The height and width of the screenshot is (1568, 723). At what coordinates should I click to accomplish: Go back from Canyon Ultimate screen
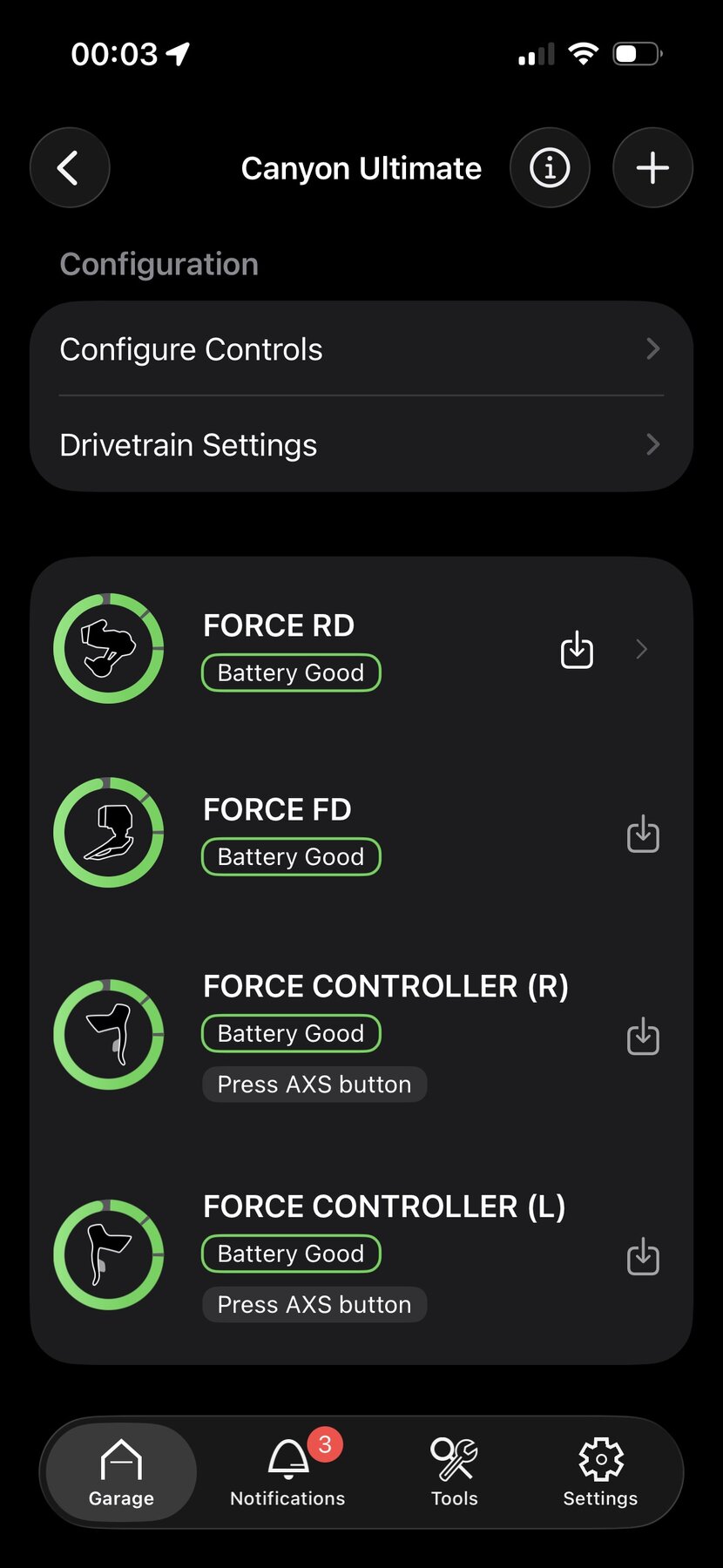point(70,168)
